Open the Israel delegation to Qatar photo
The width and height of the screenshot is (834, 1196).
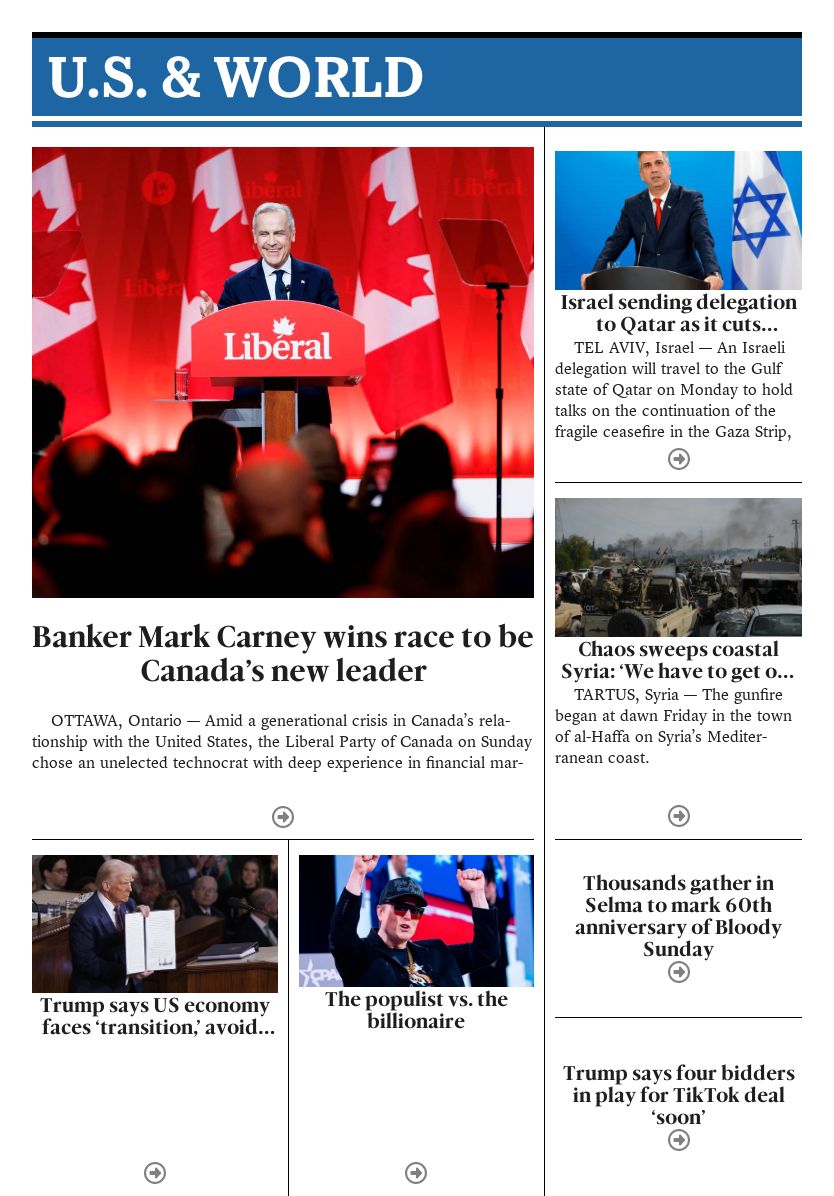(678, 220)
